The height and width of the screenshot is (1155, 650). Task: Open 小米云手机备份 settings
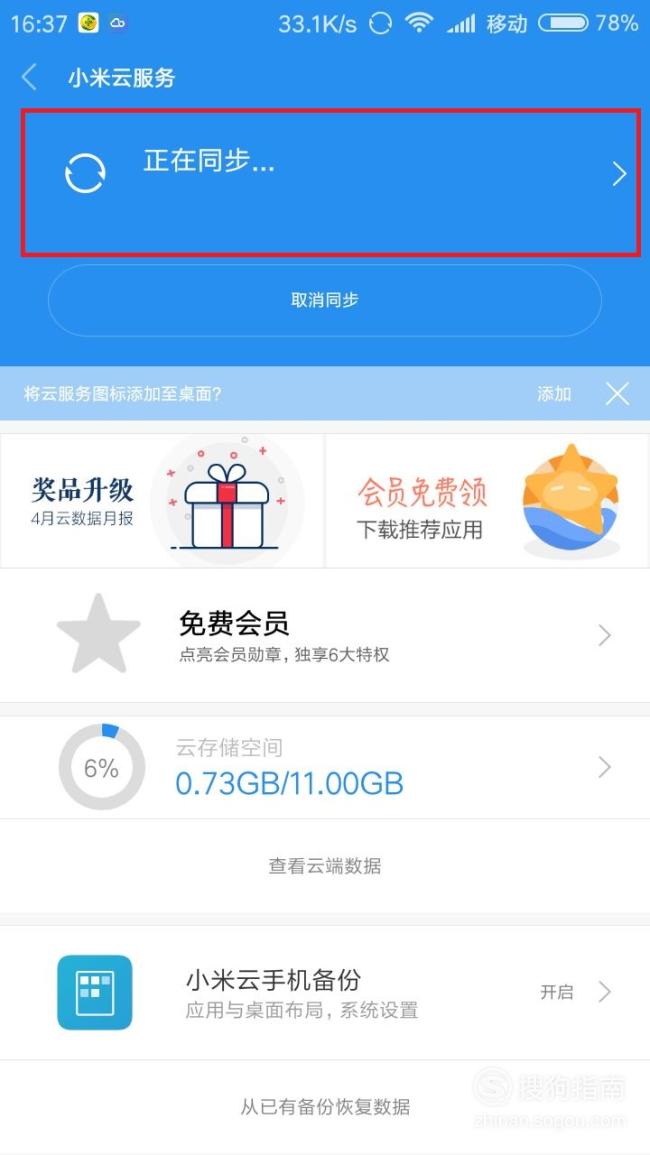[325, 991]
